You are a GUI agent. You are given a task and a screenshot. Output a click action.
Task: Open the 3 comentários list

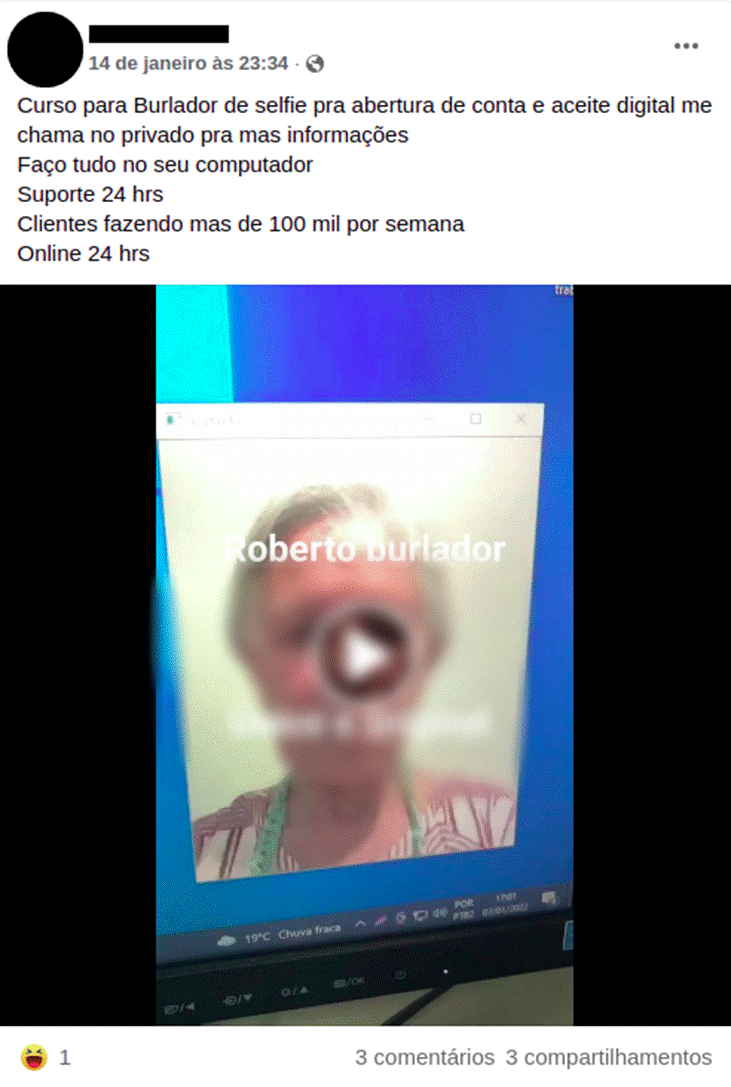click(424, 1057)
